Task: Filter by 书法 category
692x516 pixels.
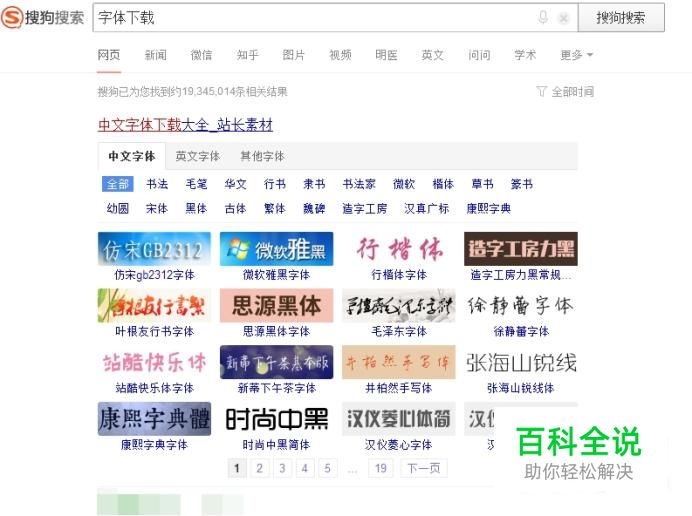Action: 157,184
